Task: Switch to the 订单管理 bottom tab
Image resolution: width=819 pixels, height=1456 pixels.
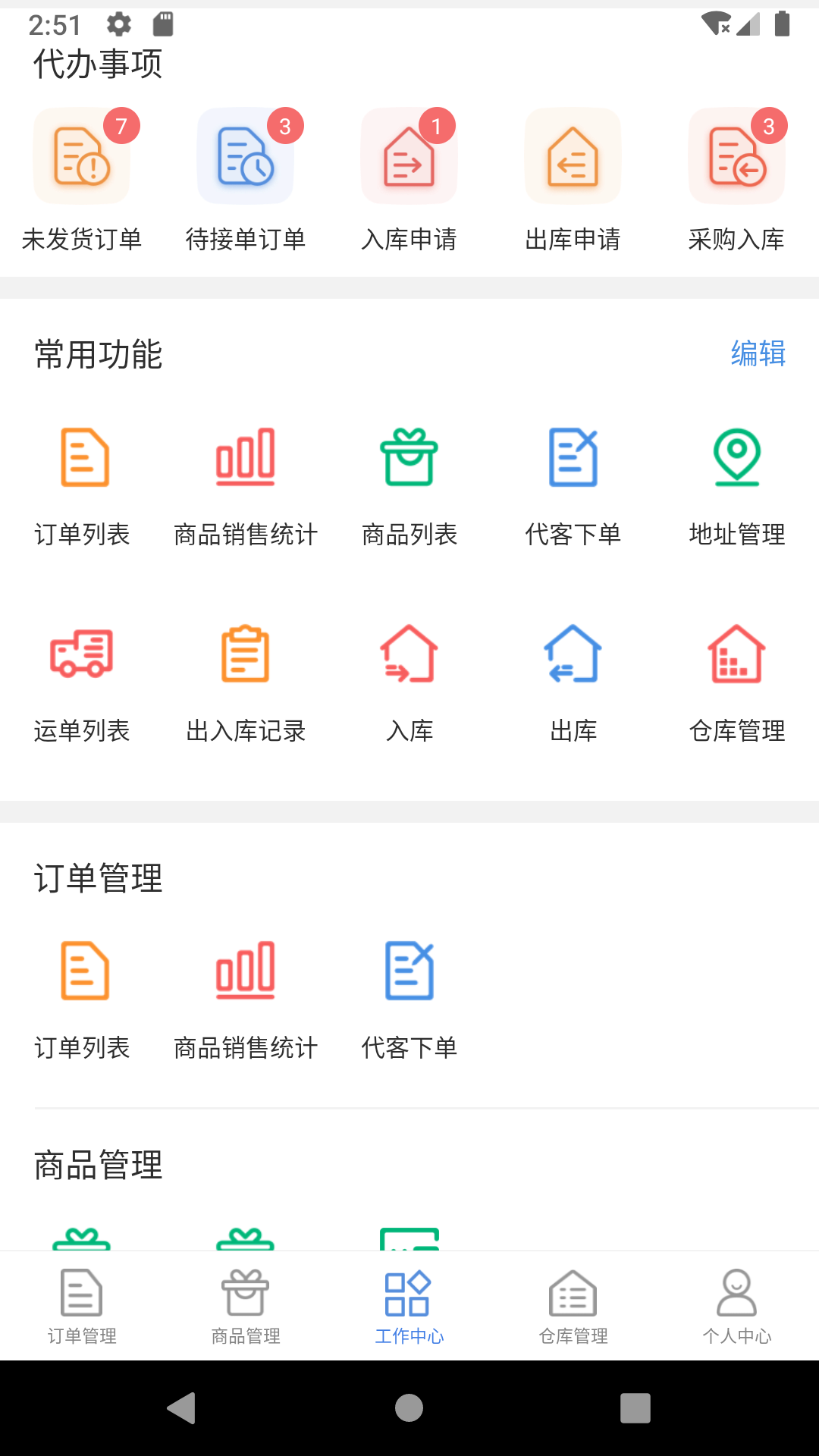Action: pyautogui.click(x=82, y=1306)
